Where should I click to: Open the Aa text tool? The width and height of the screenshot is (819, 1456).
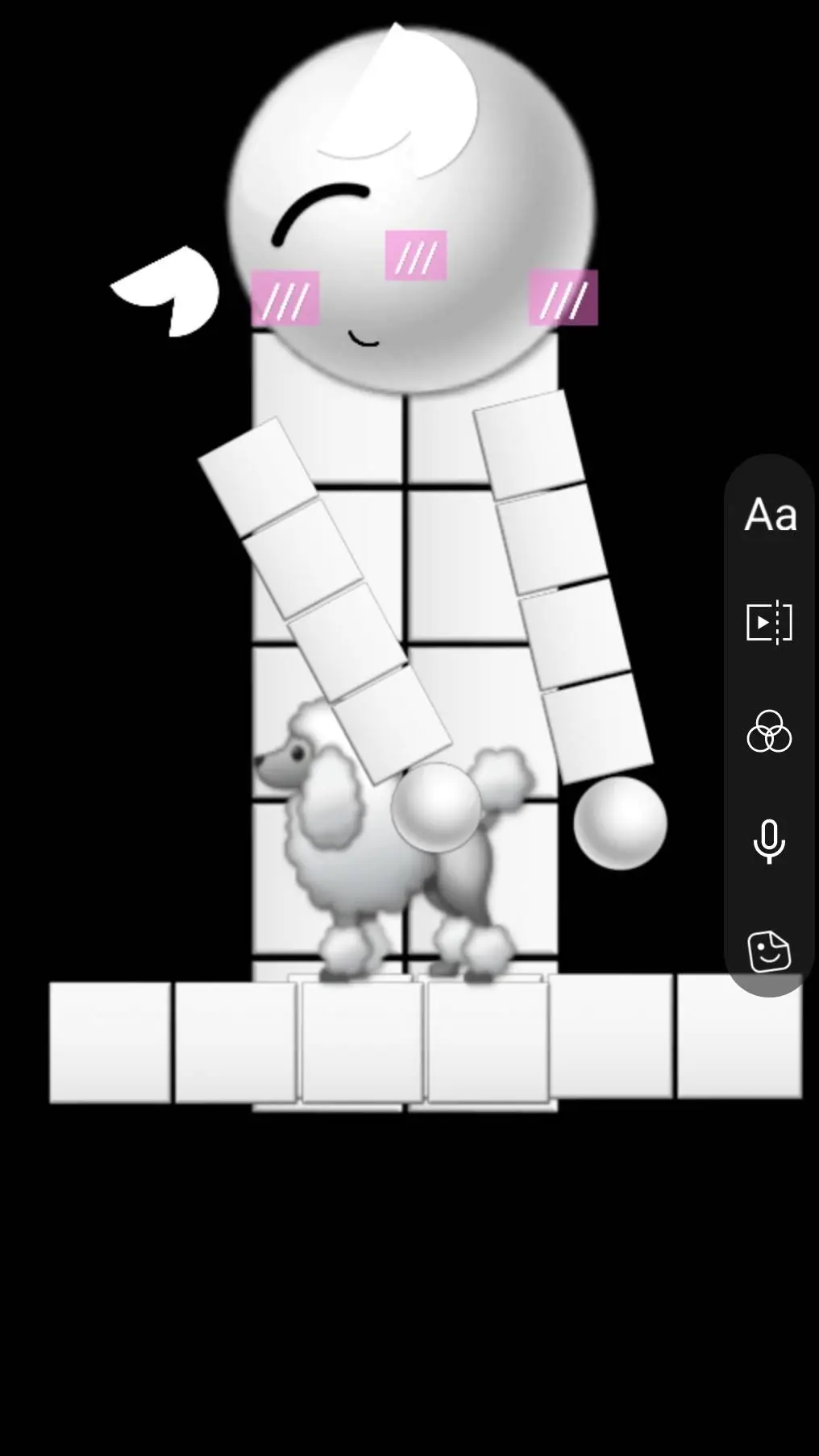(x=770, y=515)
